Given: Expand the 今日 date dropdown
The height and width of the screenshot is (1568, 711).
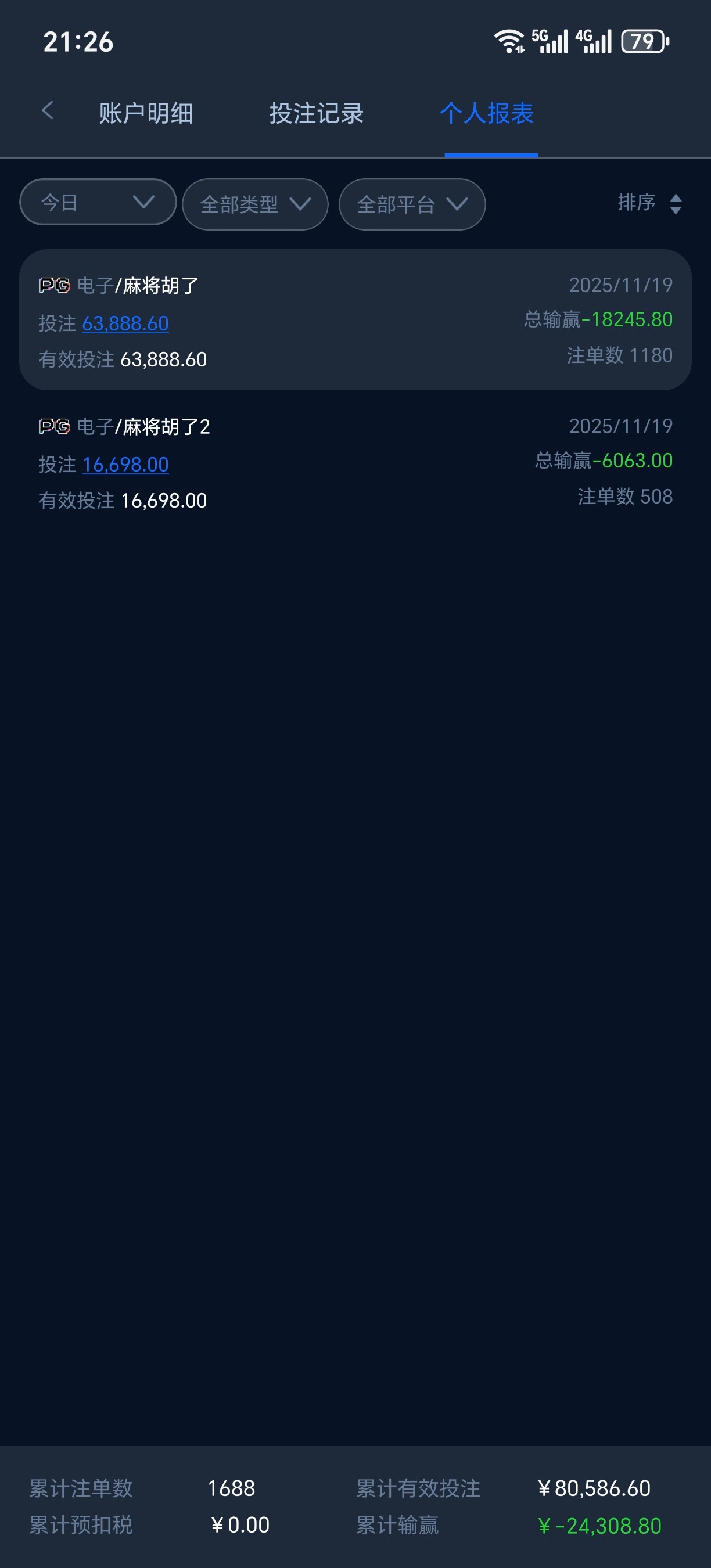Looking at the screenshot, I should tap(98, 202).
